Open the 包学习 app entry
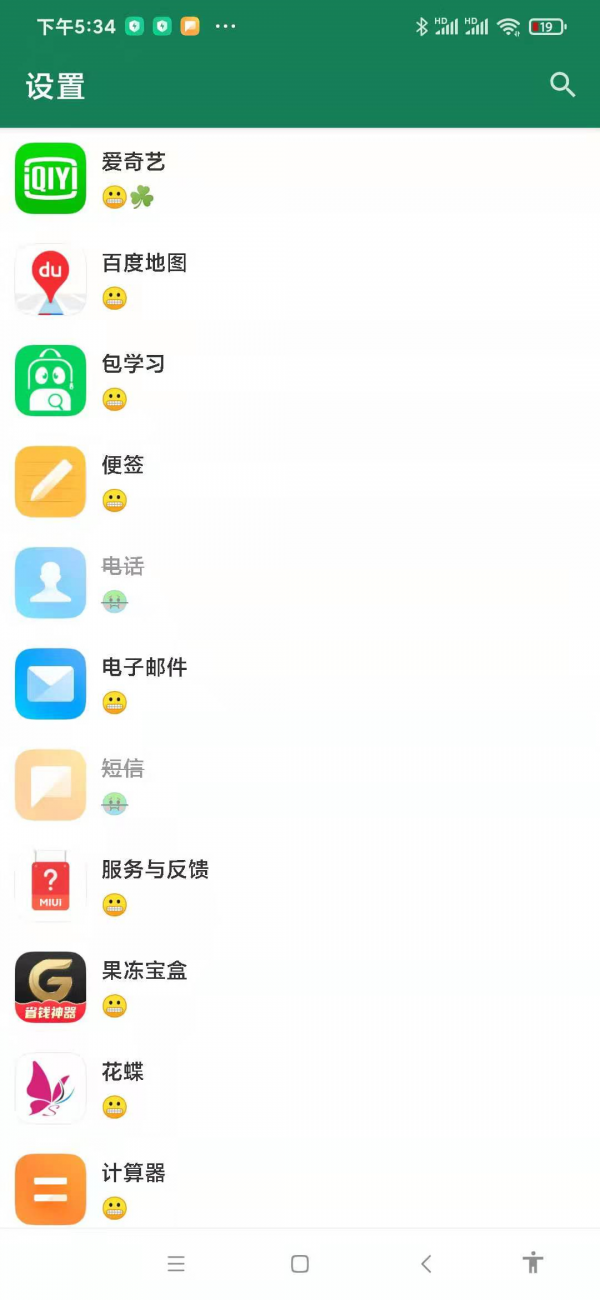Screen dimensions: 600x1300 300,380
